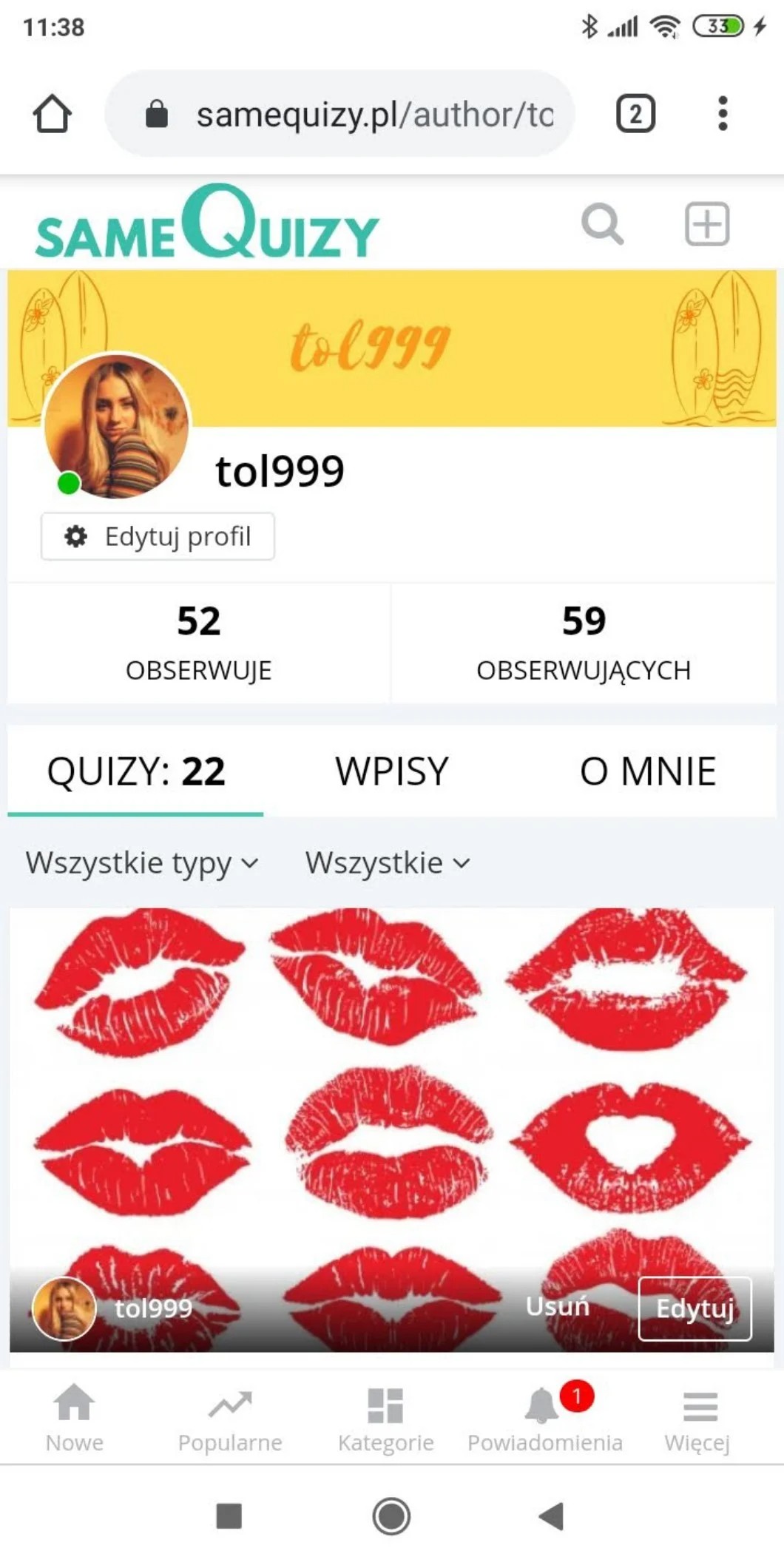Open the SameQuizy search icon
This screenshot has height=1568, width=784.
[602, 223]
